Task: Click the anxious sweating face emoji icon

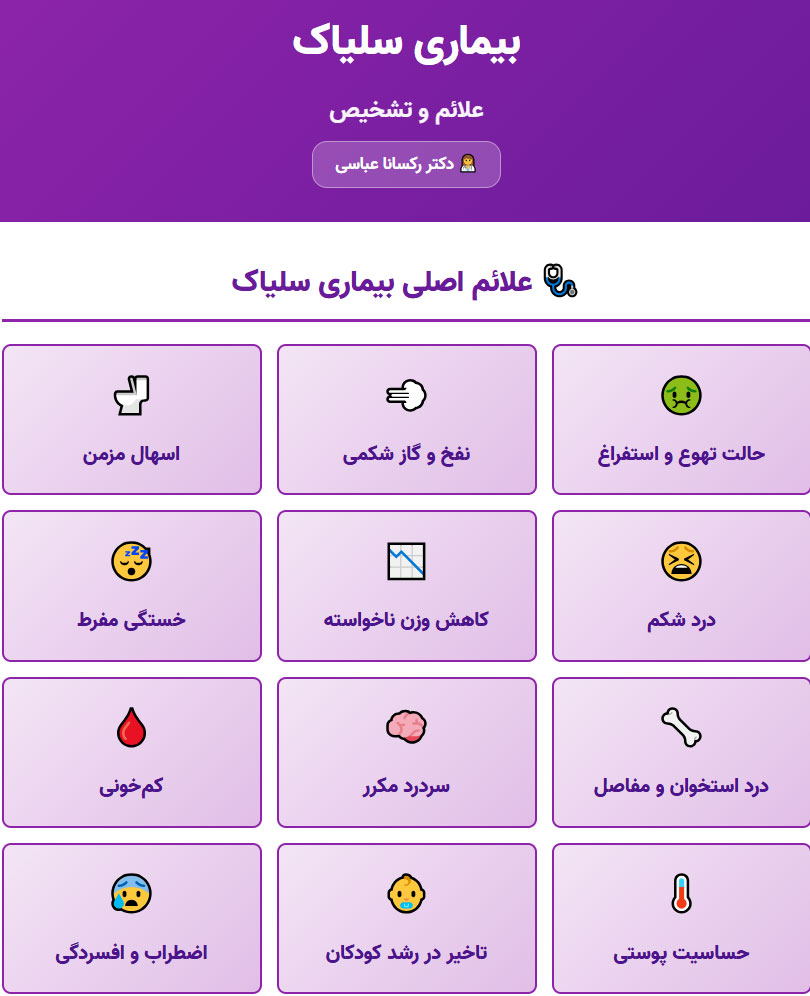Action: click(131, 893)
